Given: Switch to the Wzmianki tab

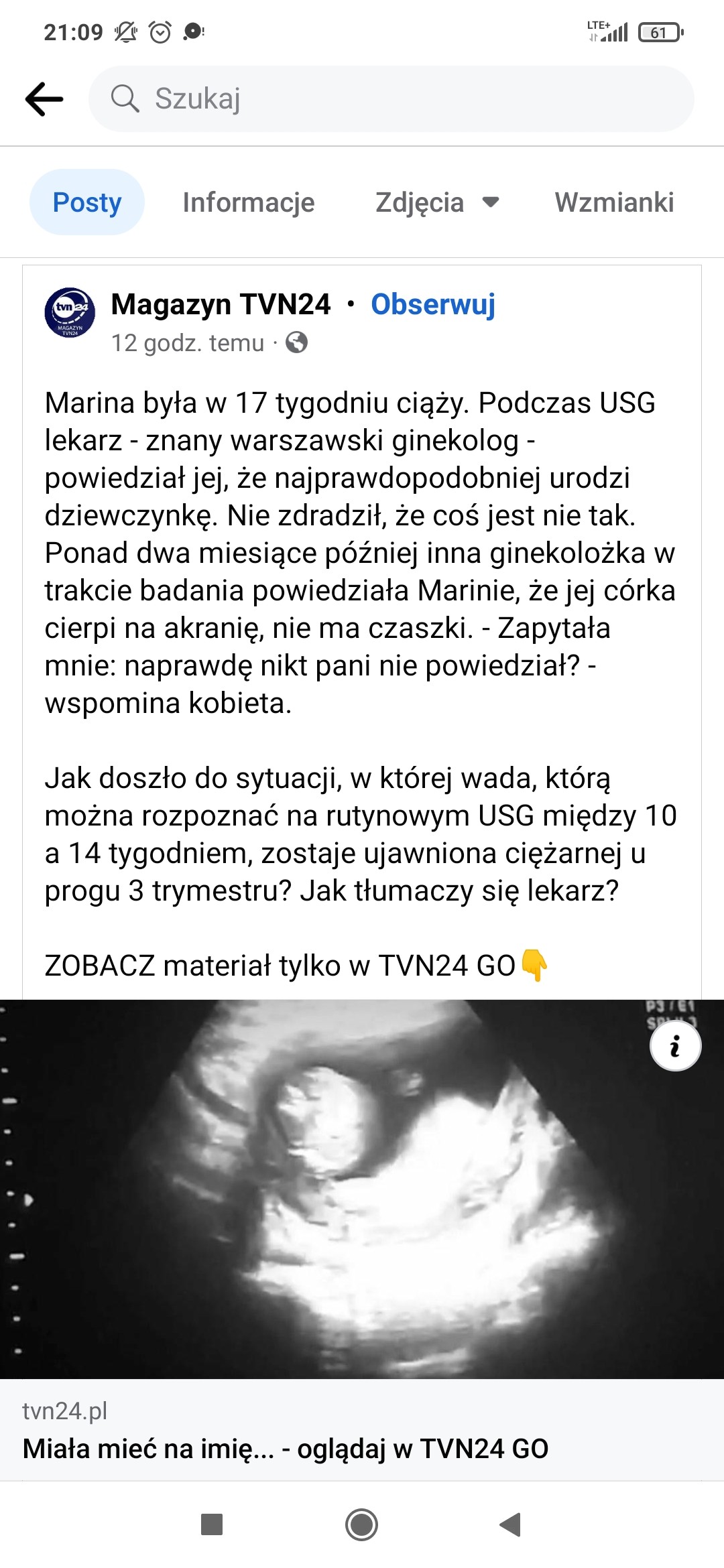Looking at the screenshot, I should point(614,202).
